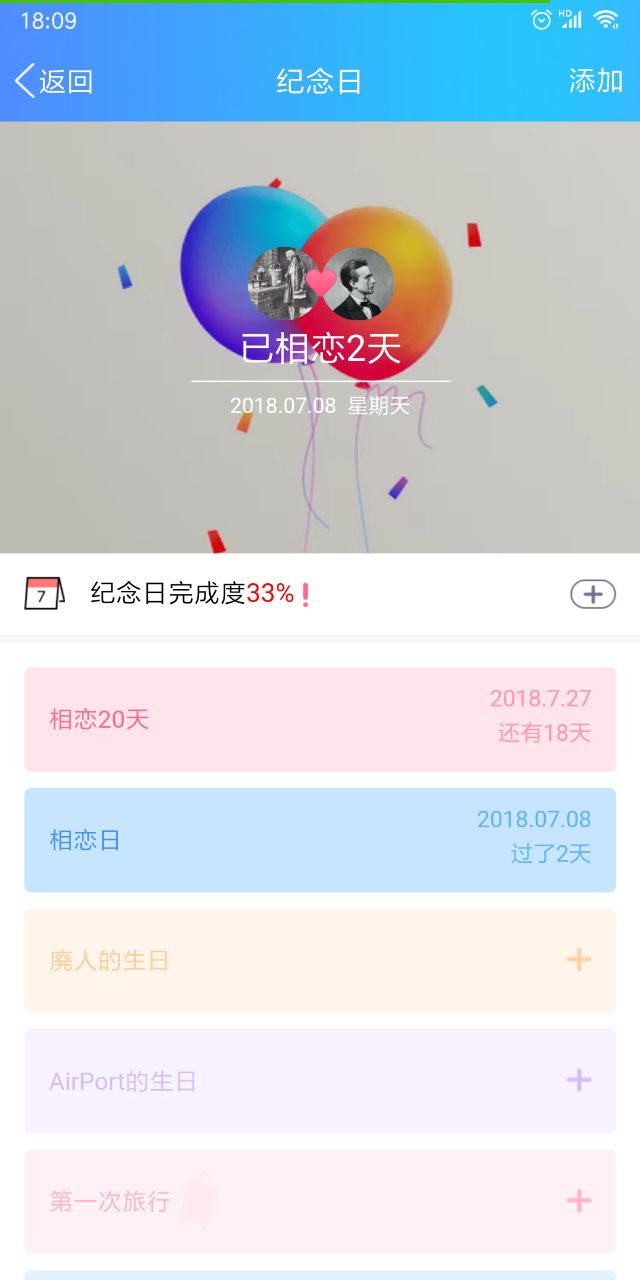This screenshot has height=1280, width=640.
Task: Open the 相恋20天 anniversary card
Action: (x=320, y=719)
